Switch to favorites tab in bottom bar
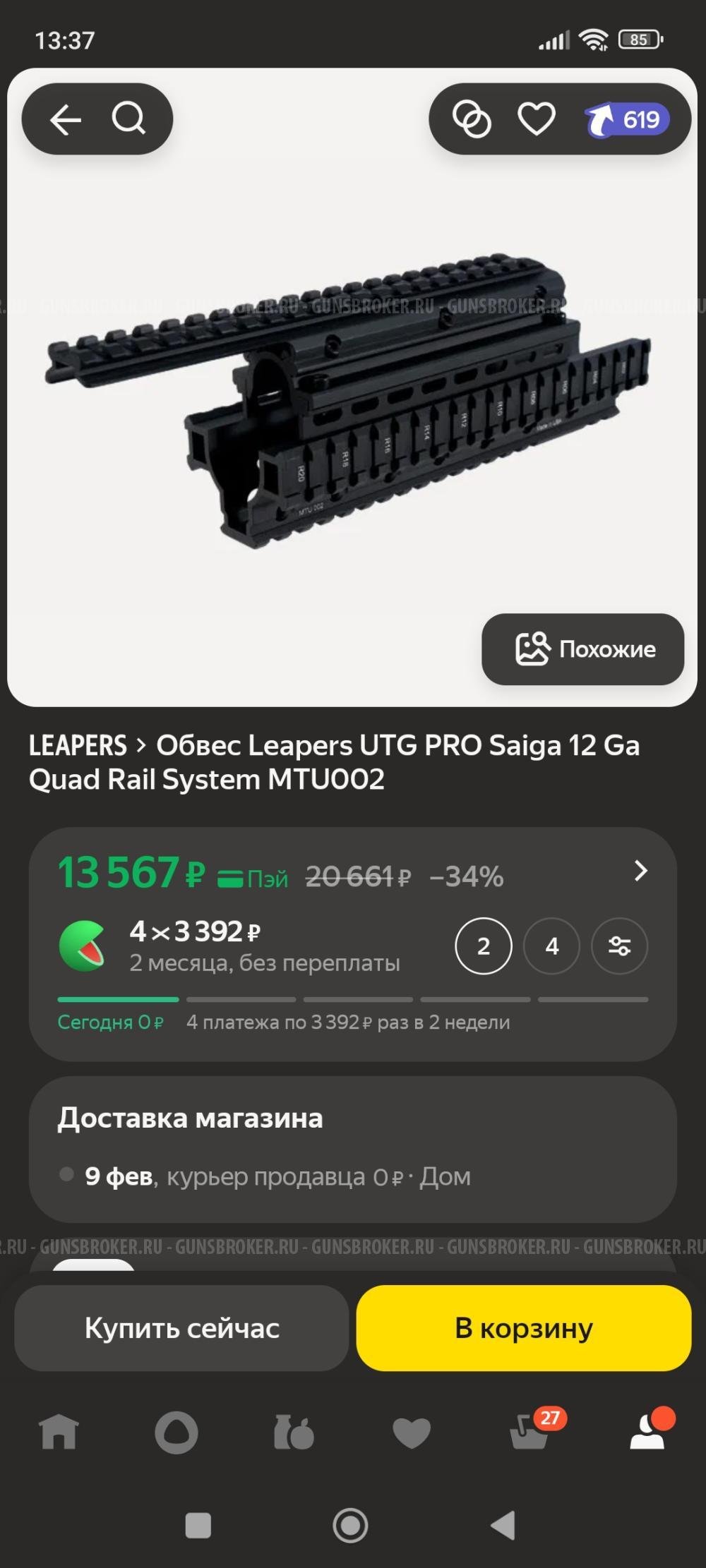Viewport: 706px width, 1568px height. (x=412, y=1431)
